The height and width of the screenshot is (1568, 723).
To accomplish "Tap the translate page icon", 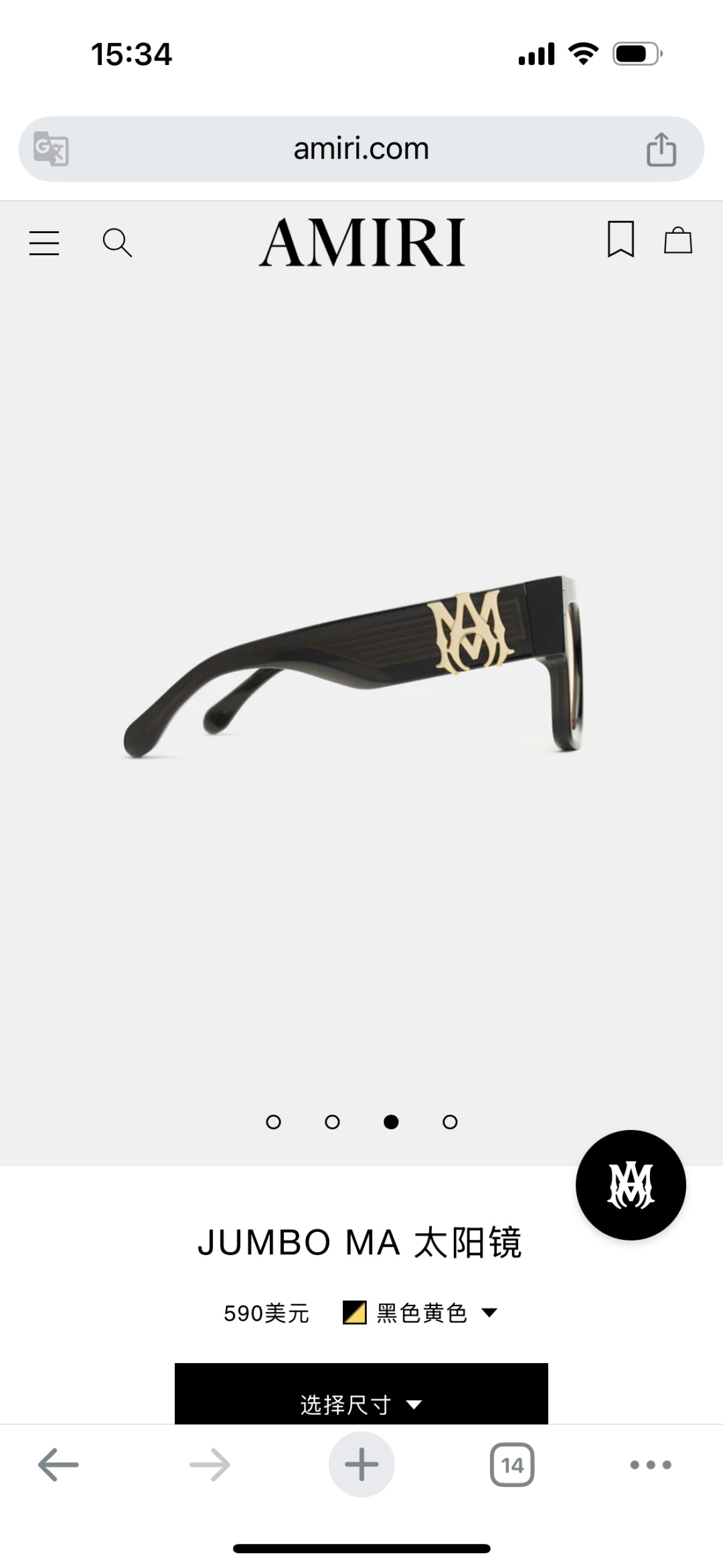I will click(x=52, y=149).
